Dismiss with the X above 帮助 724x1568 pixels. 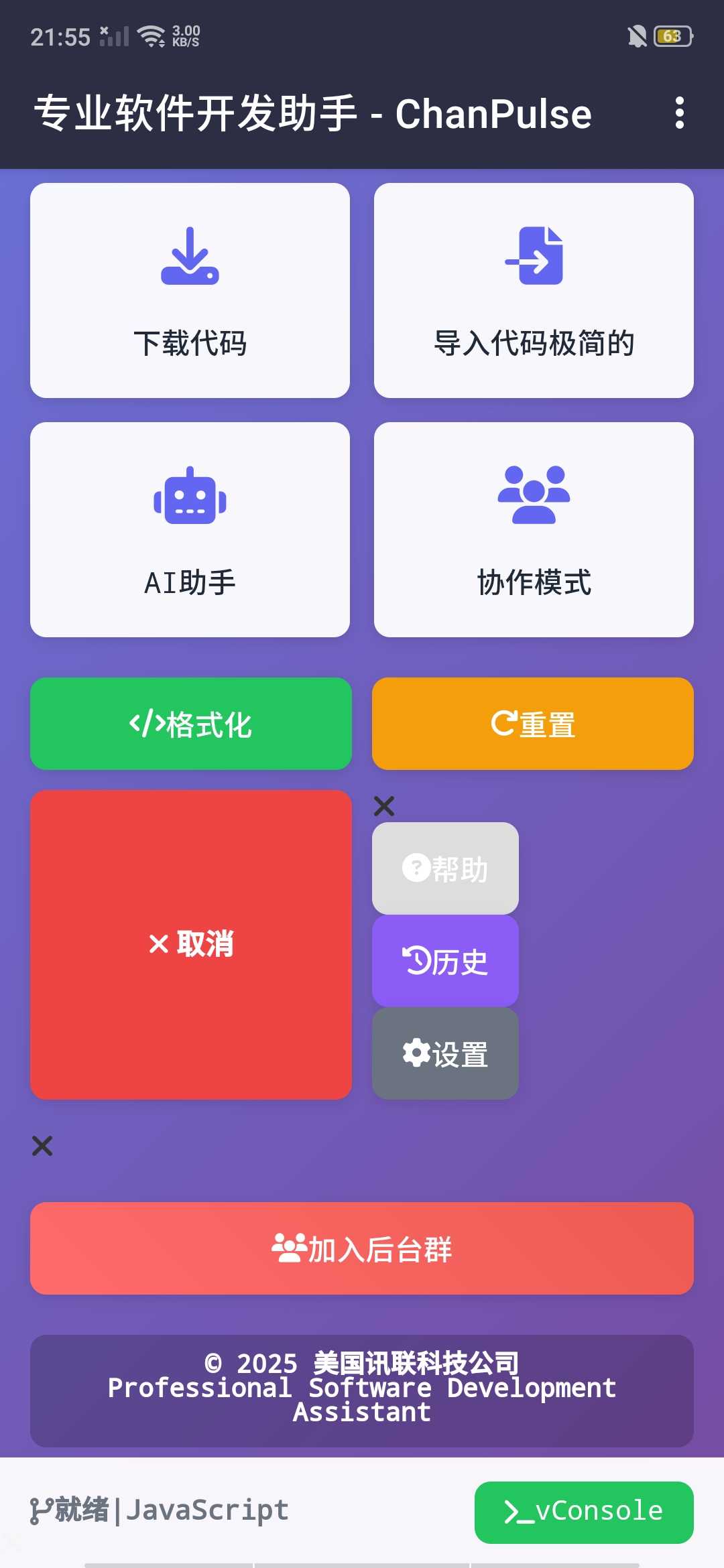click(x=384, y=805)
